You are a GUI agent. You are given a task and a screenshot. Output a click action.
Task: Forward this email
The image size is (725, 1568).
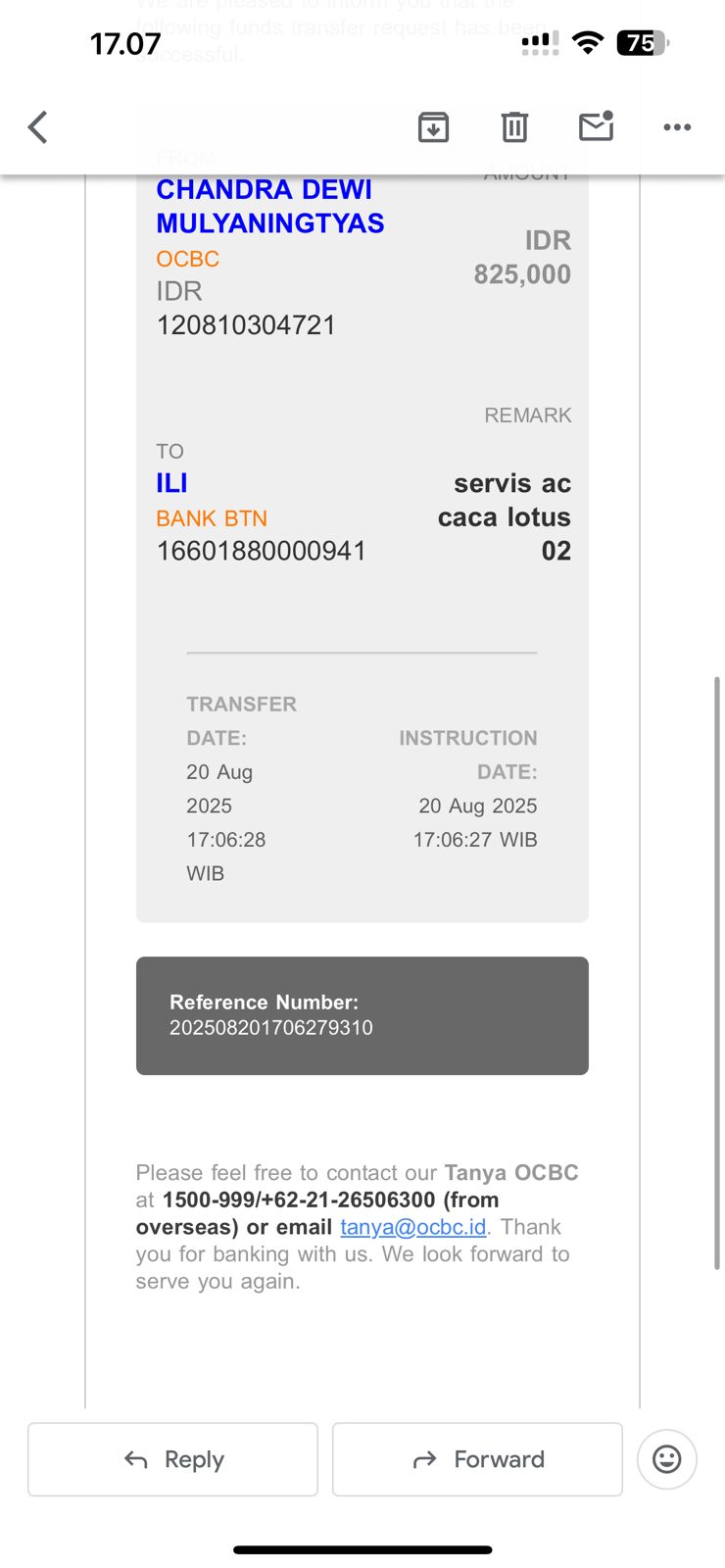click(x=477, y=1459)
